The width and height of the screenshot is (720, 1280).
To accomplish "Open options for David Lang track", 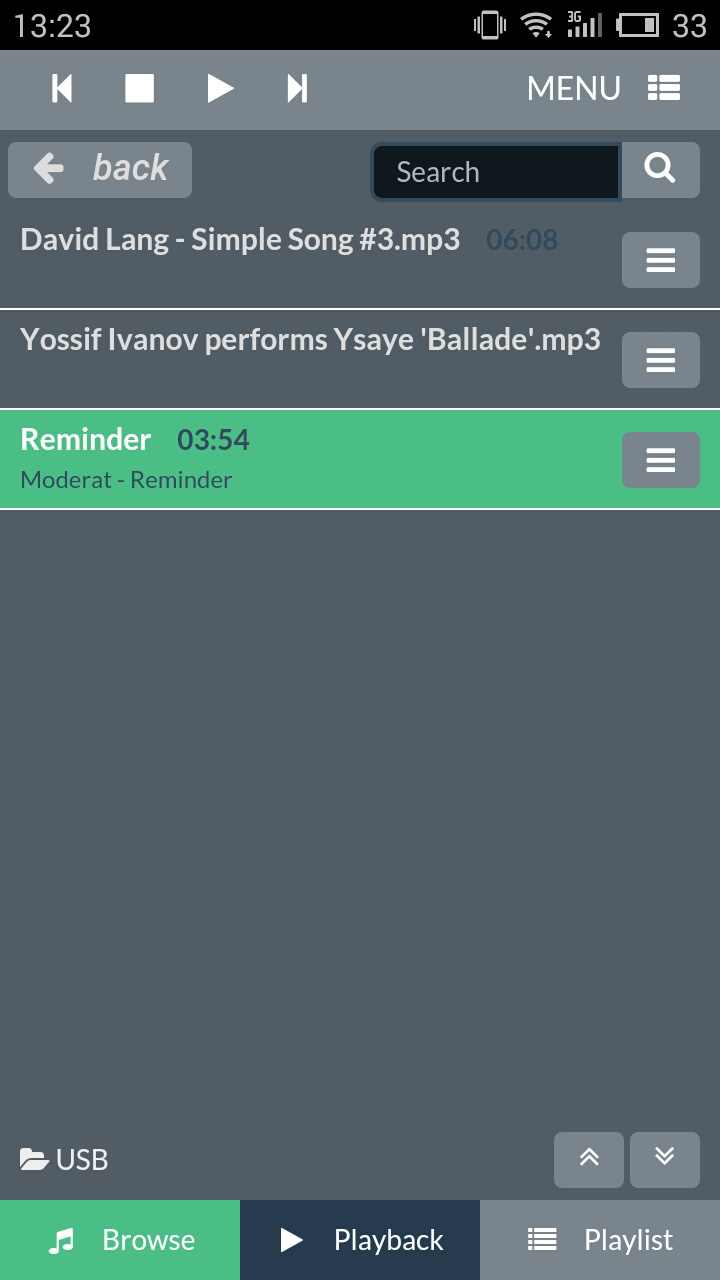I will pos(660,260).
